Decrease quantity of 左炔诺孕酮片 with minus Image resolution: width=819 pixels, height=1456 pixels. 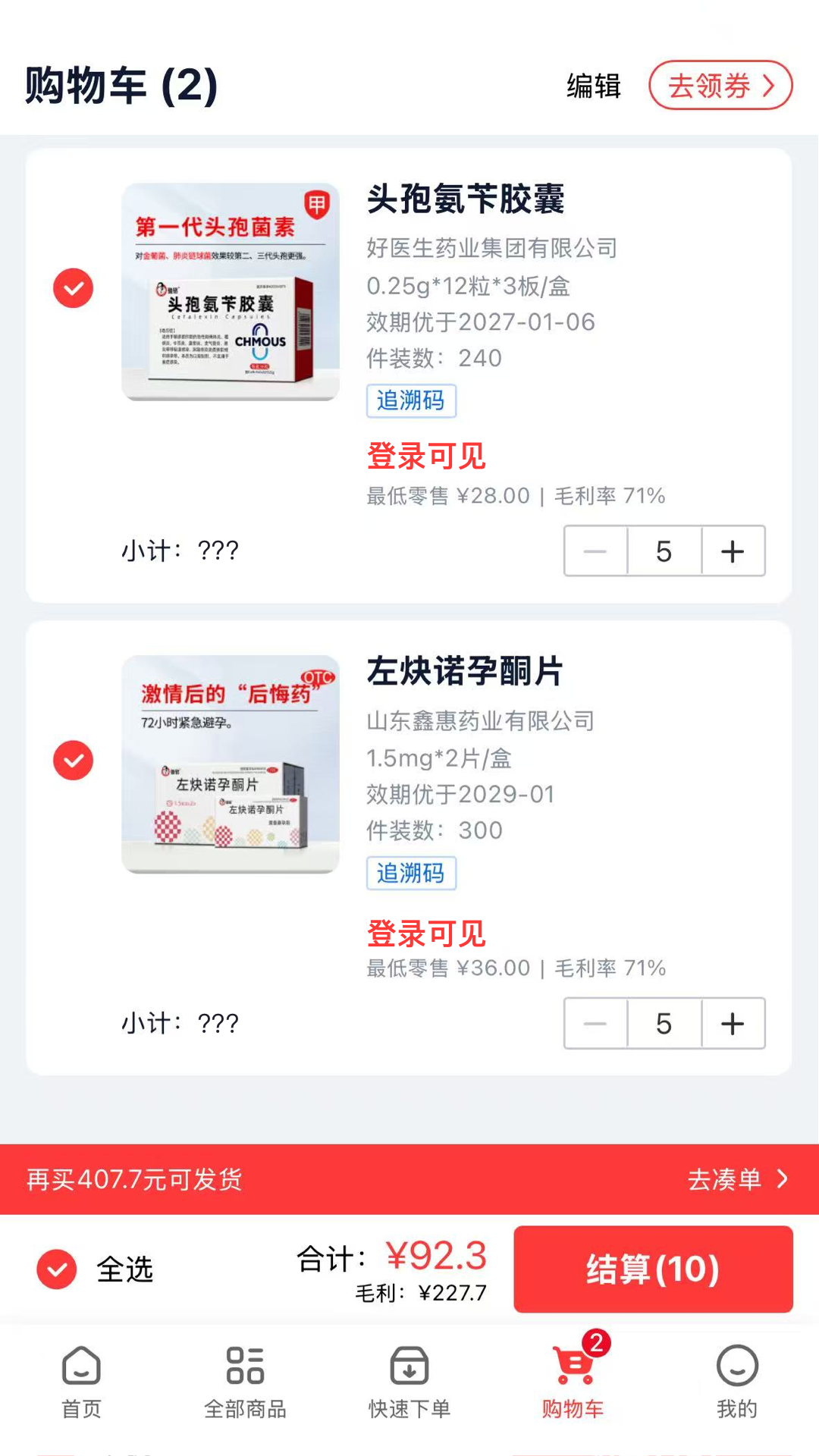(x=595, y=1023)
